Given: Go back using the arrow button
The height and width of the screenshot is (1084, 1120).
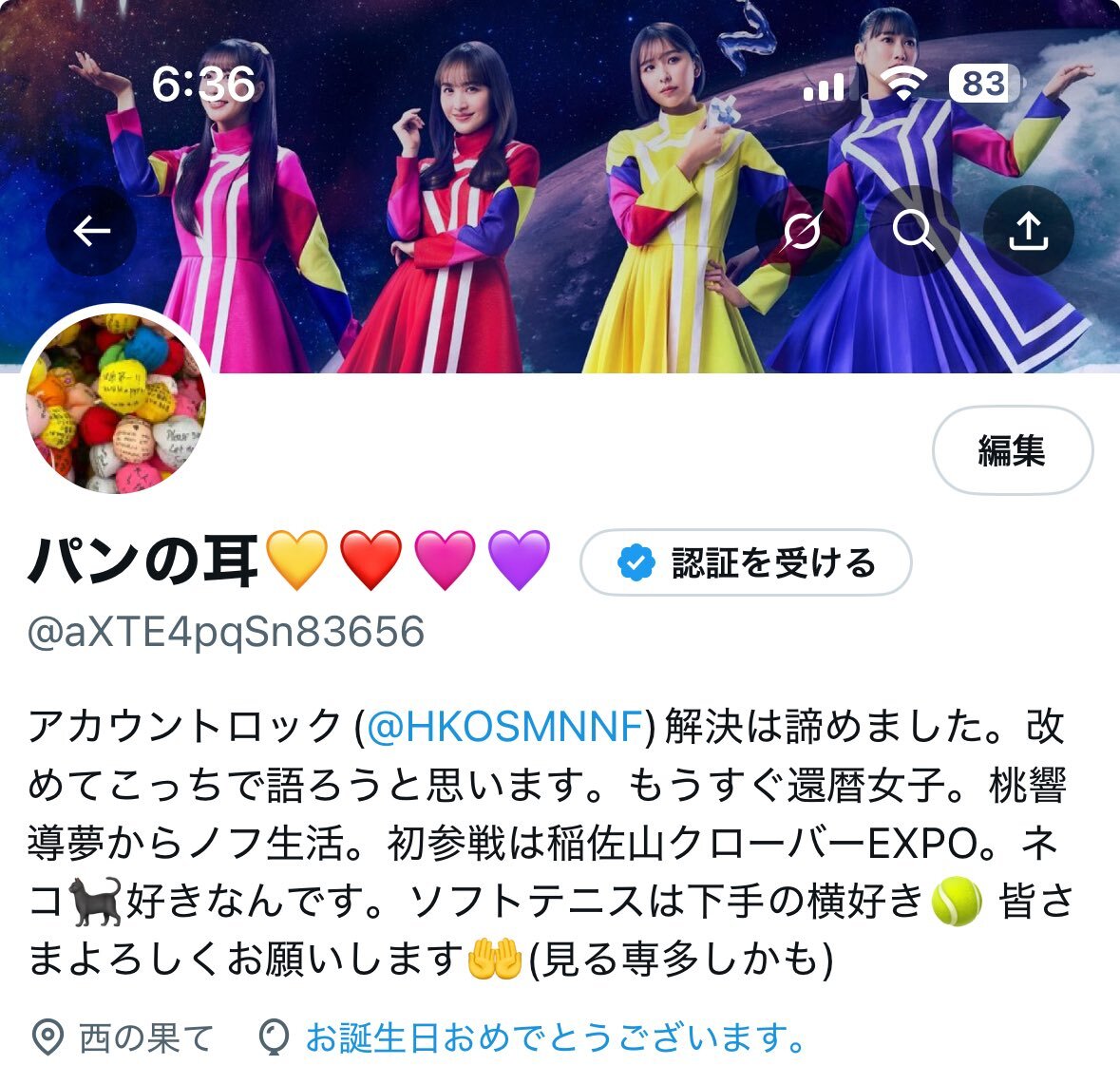Looking at the screenshot, I should point(91,231).
